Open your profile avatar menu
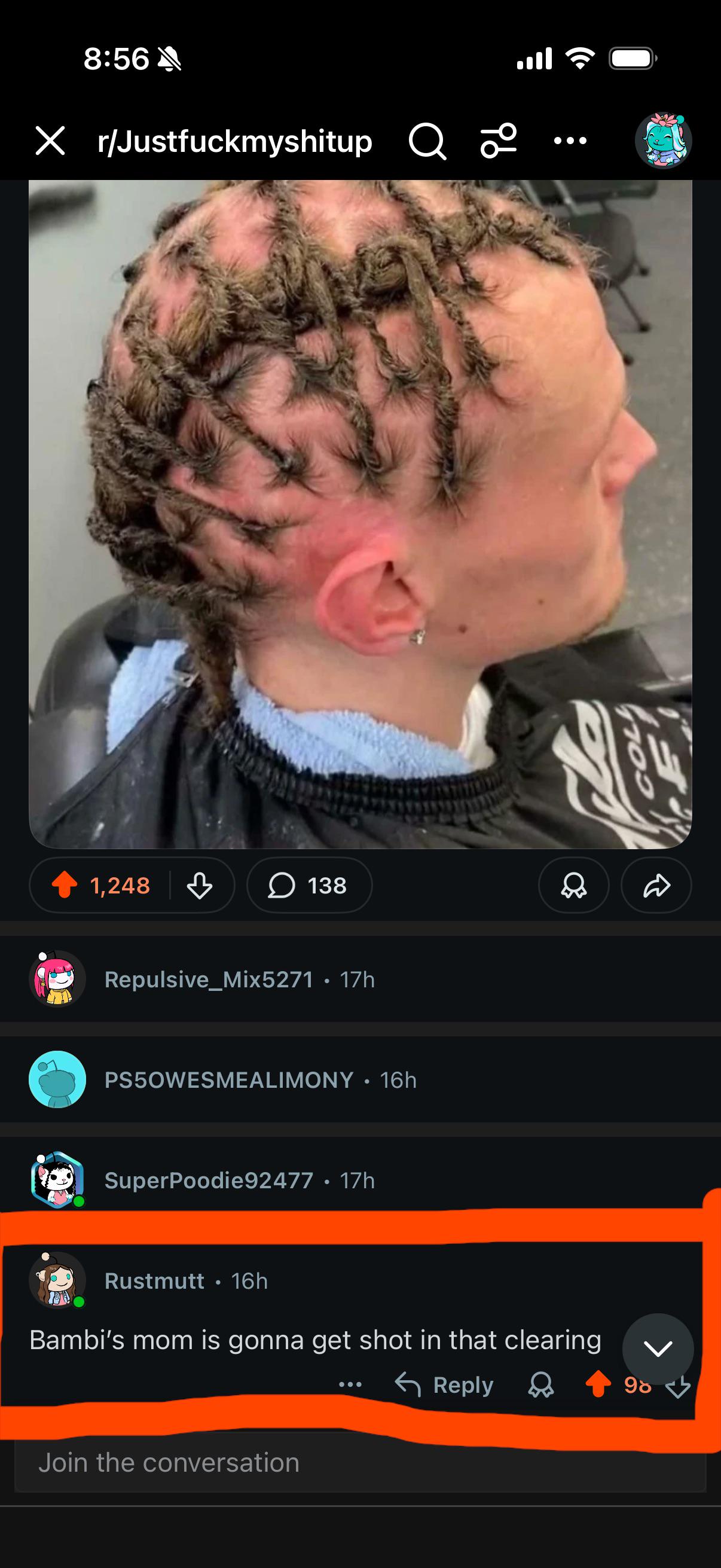The image size is (721, 1568). point(663,140)
